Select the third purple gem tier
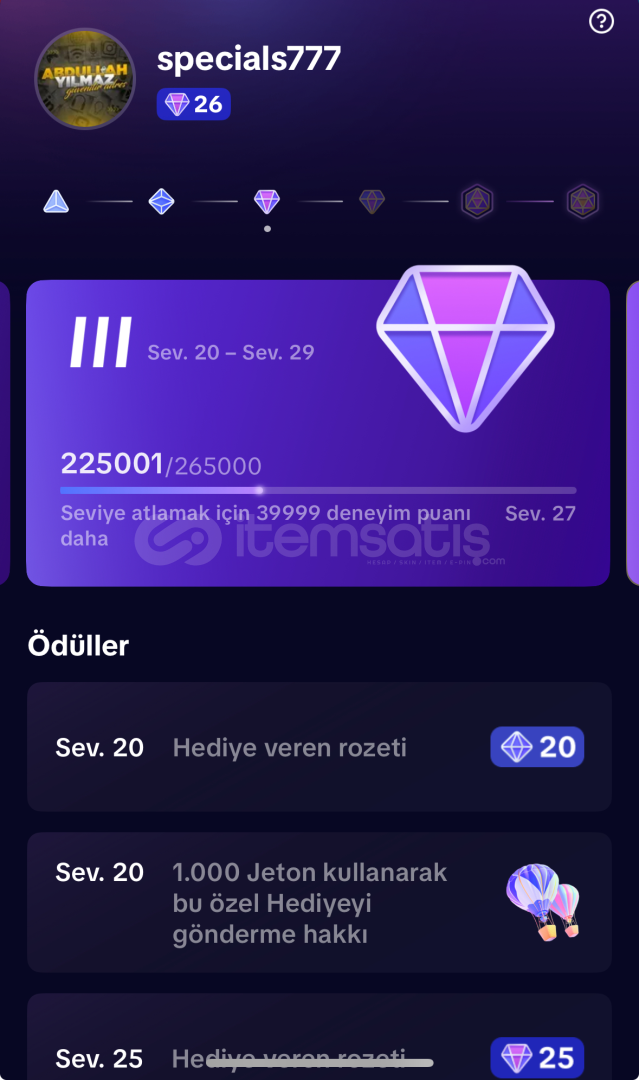This screenshot has width=639, height=1080. coord(266,202)
